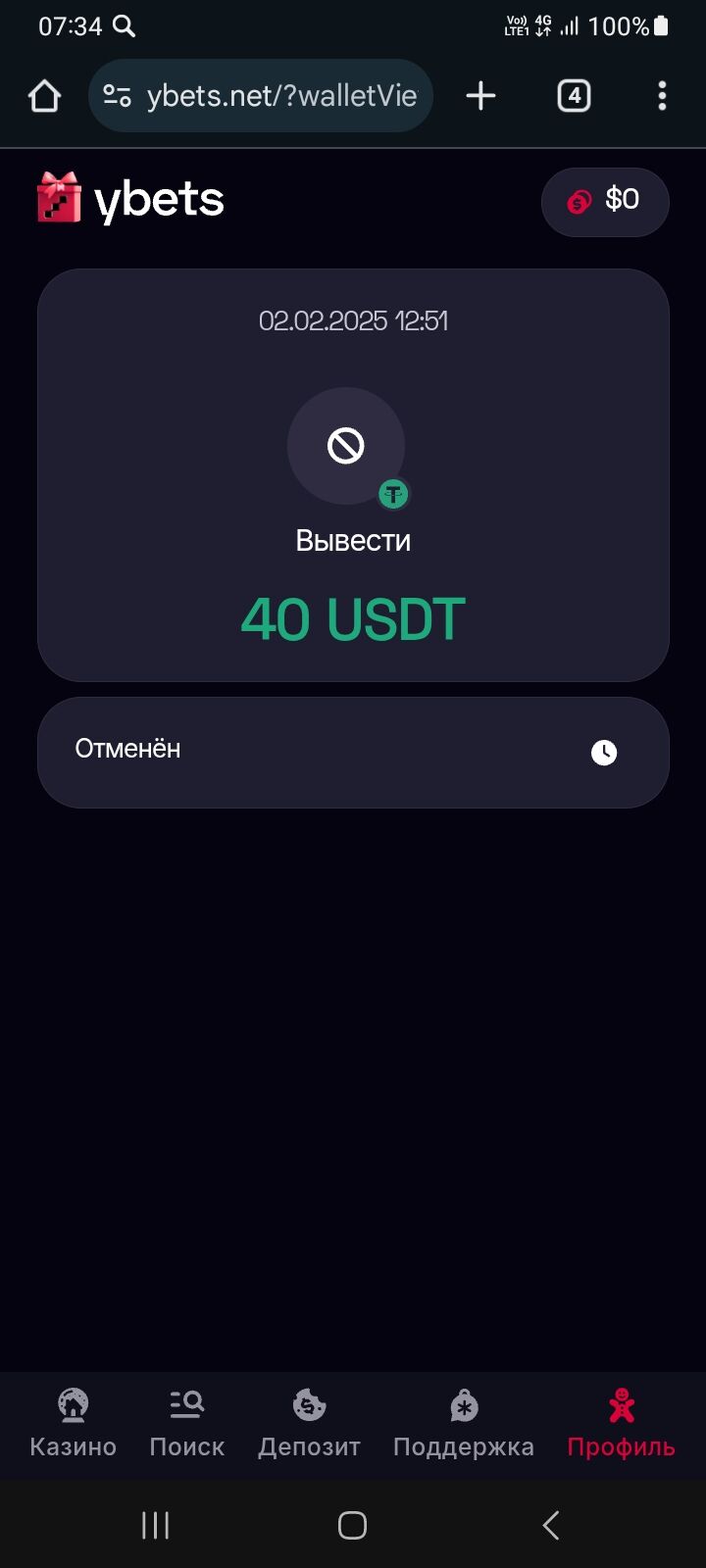Select the Профиль tab

point(621,1424)
